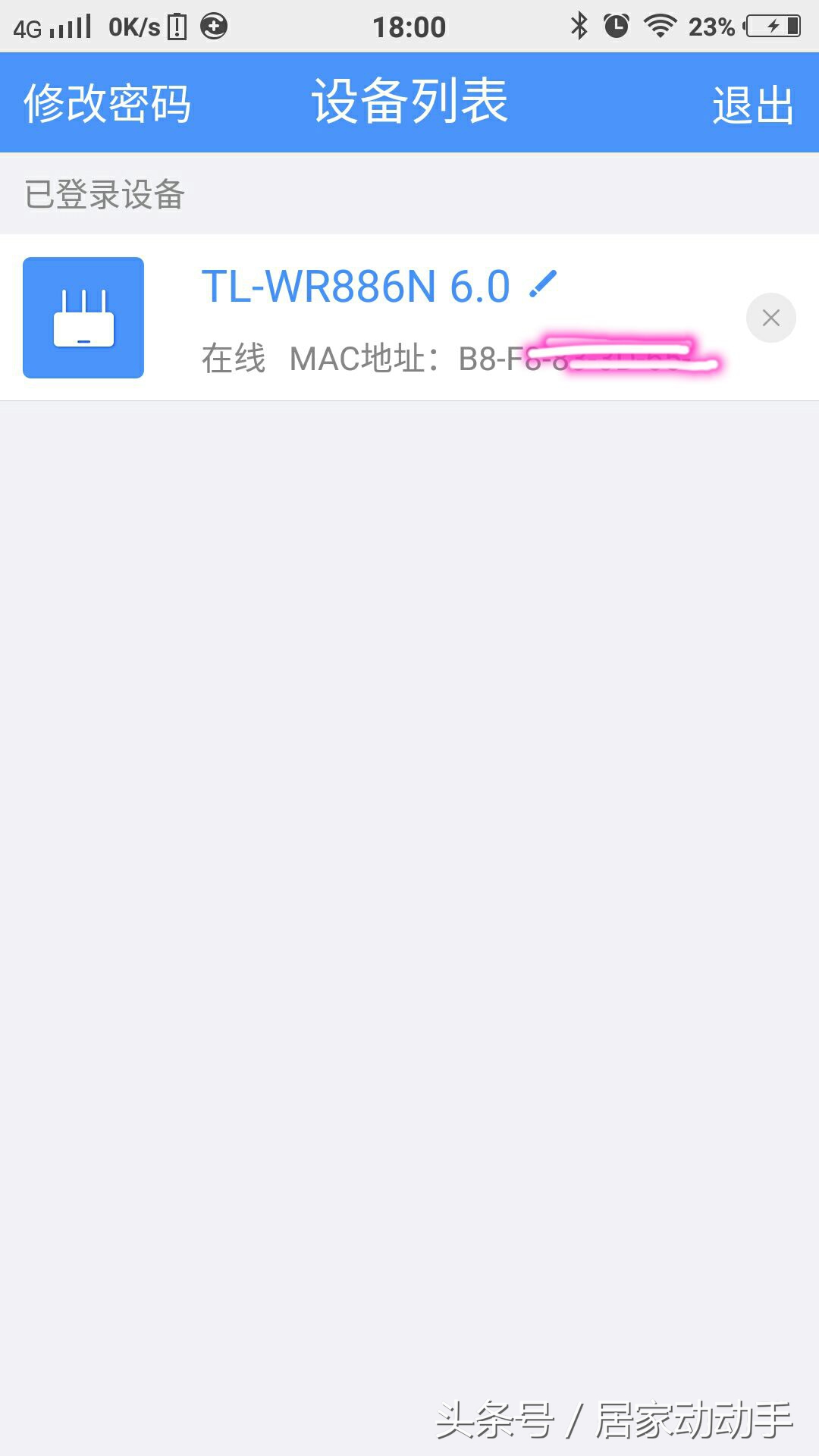
Task: Tap the X to remove TL-WR886N device
Action: coord(770,318)
